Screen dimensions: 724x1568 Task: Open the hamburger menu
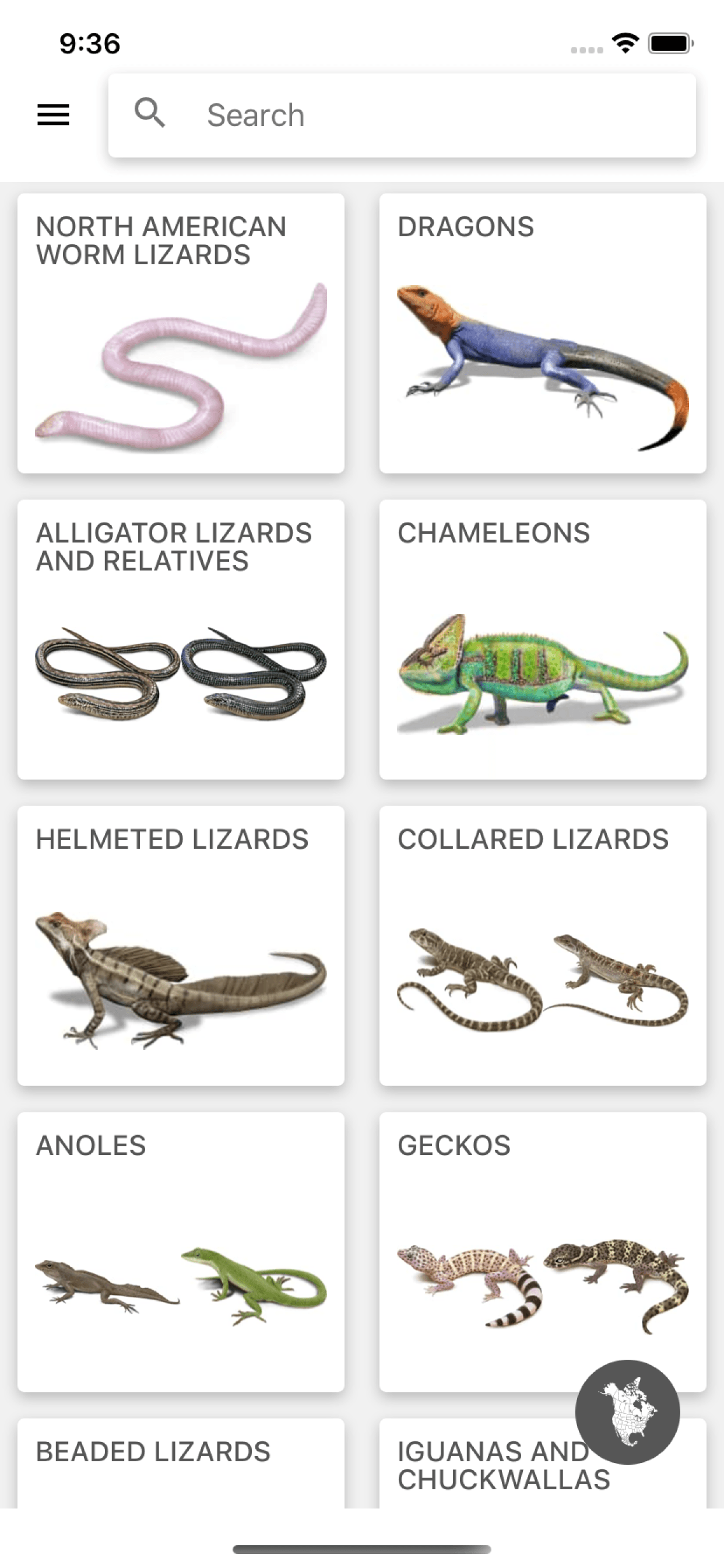click(53, 115)
